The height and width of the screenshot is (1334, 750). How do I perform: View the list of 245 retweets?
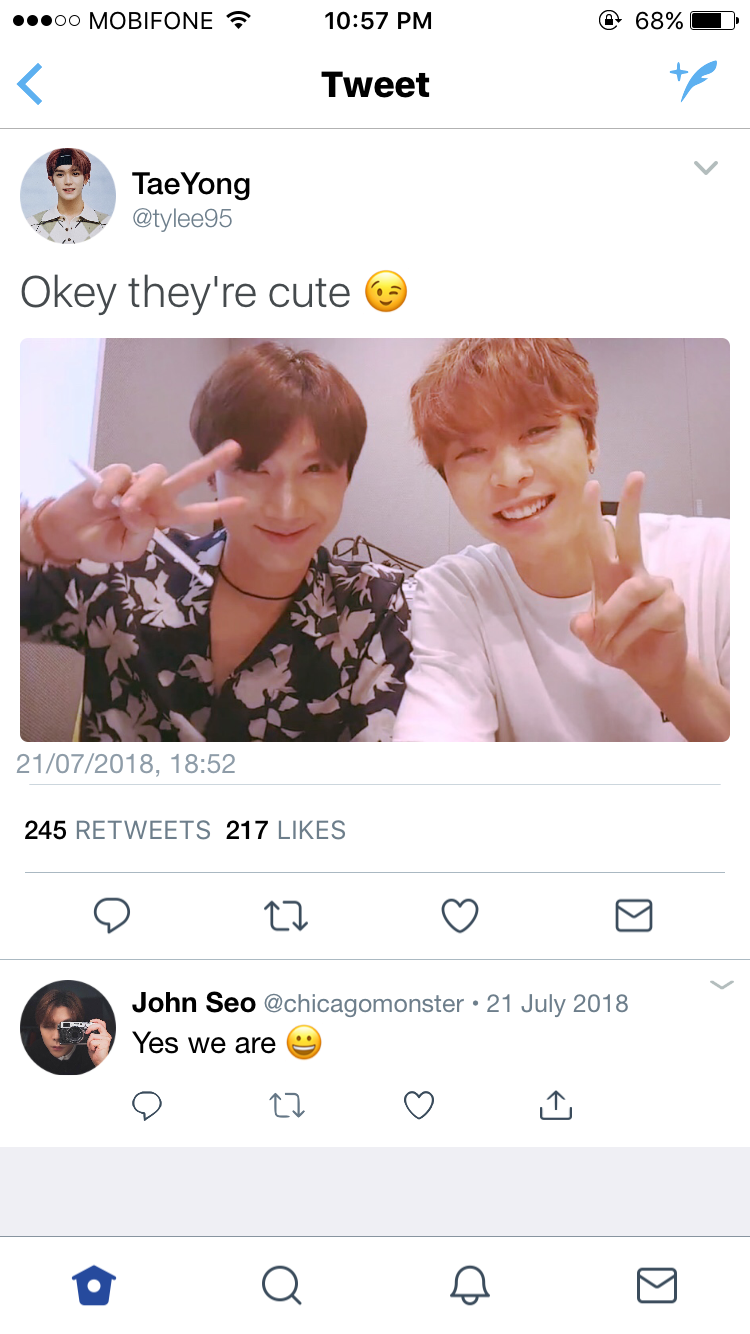click(x=117, y=830)
